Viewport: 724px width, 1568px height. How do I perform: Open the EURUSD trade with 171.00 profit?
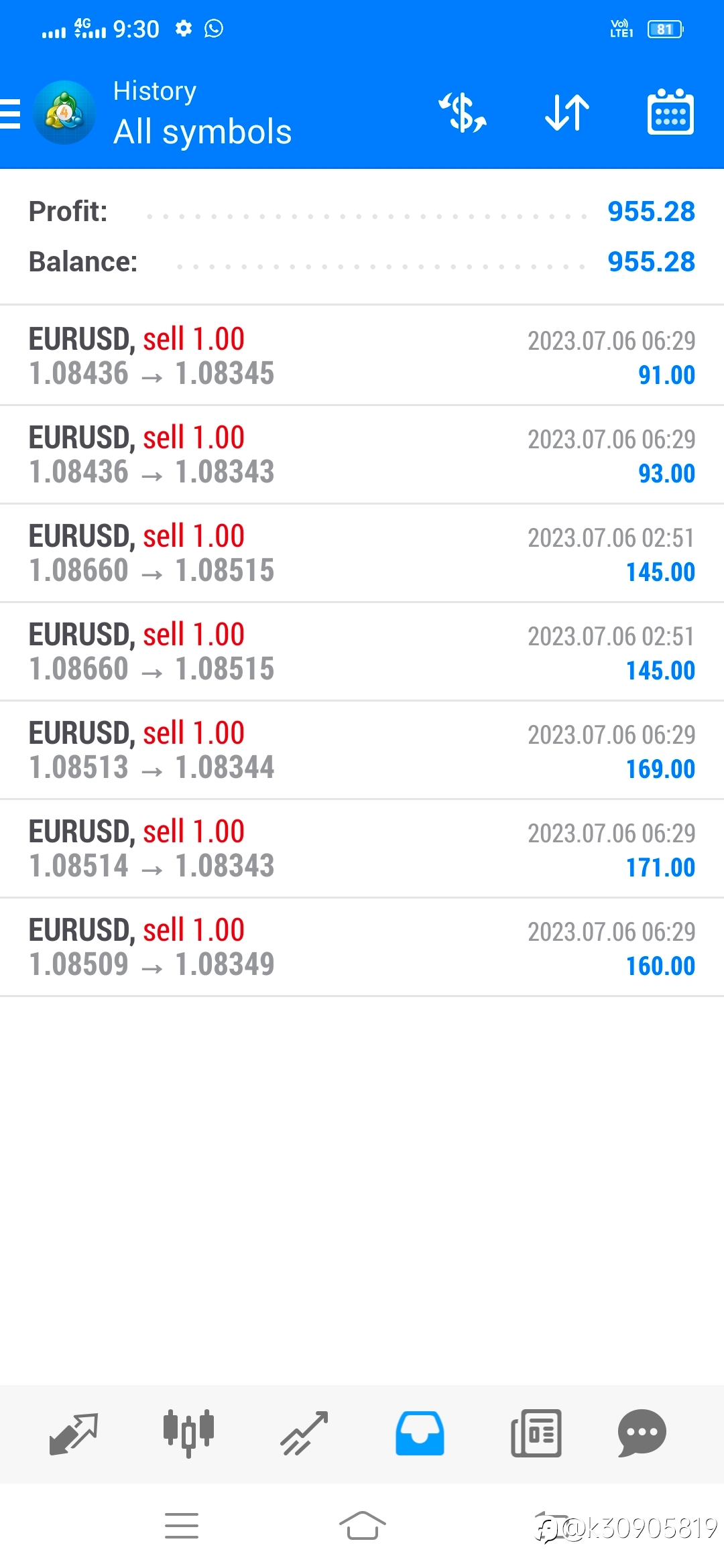click(x=362, y=848)
